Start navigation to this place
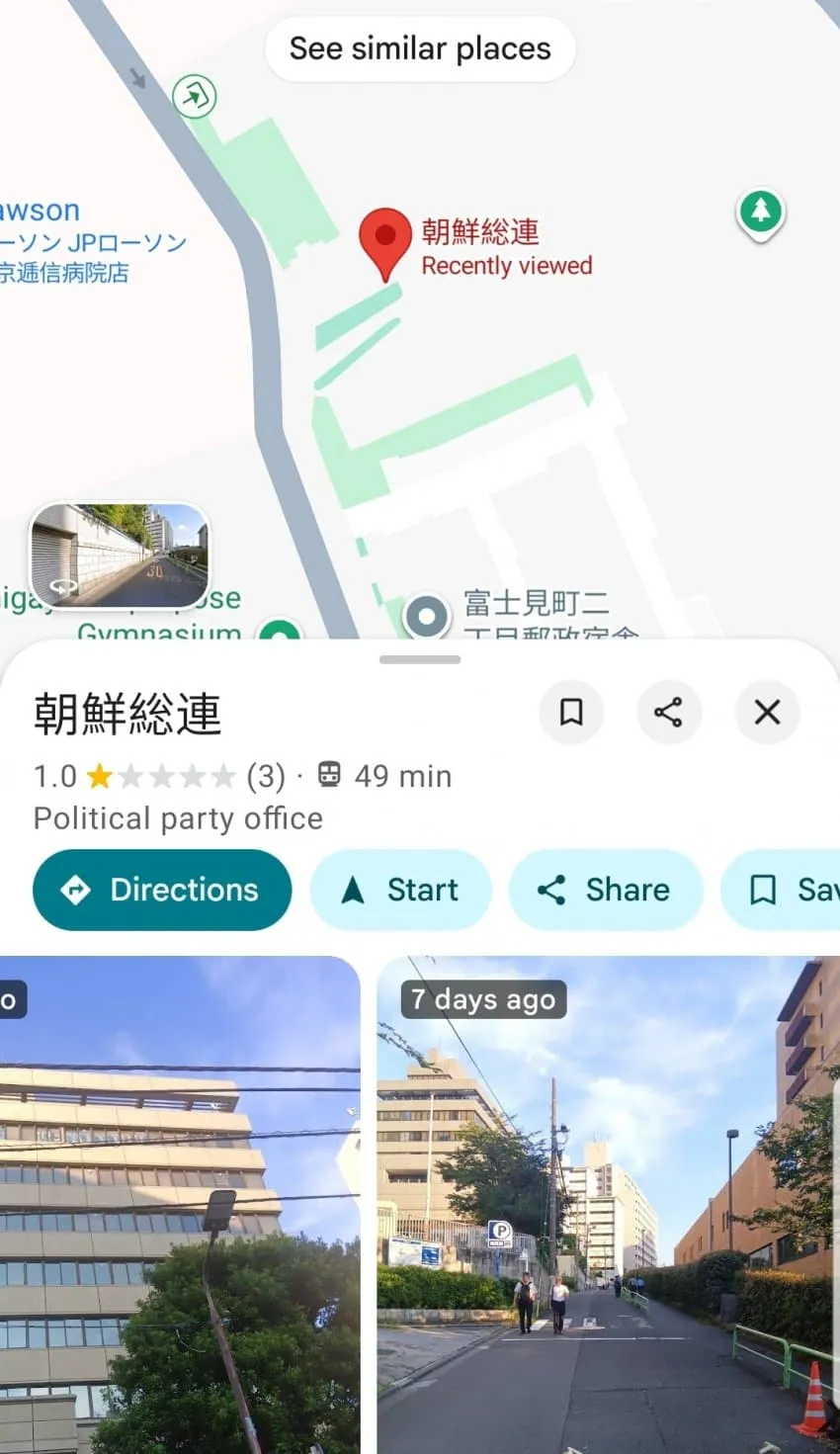Viewport: 840px width, 1454px height. [400, 890]
